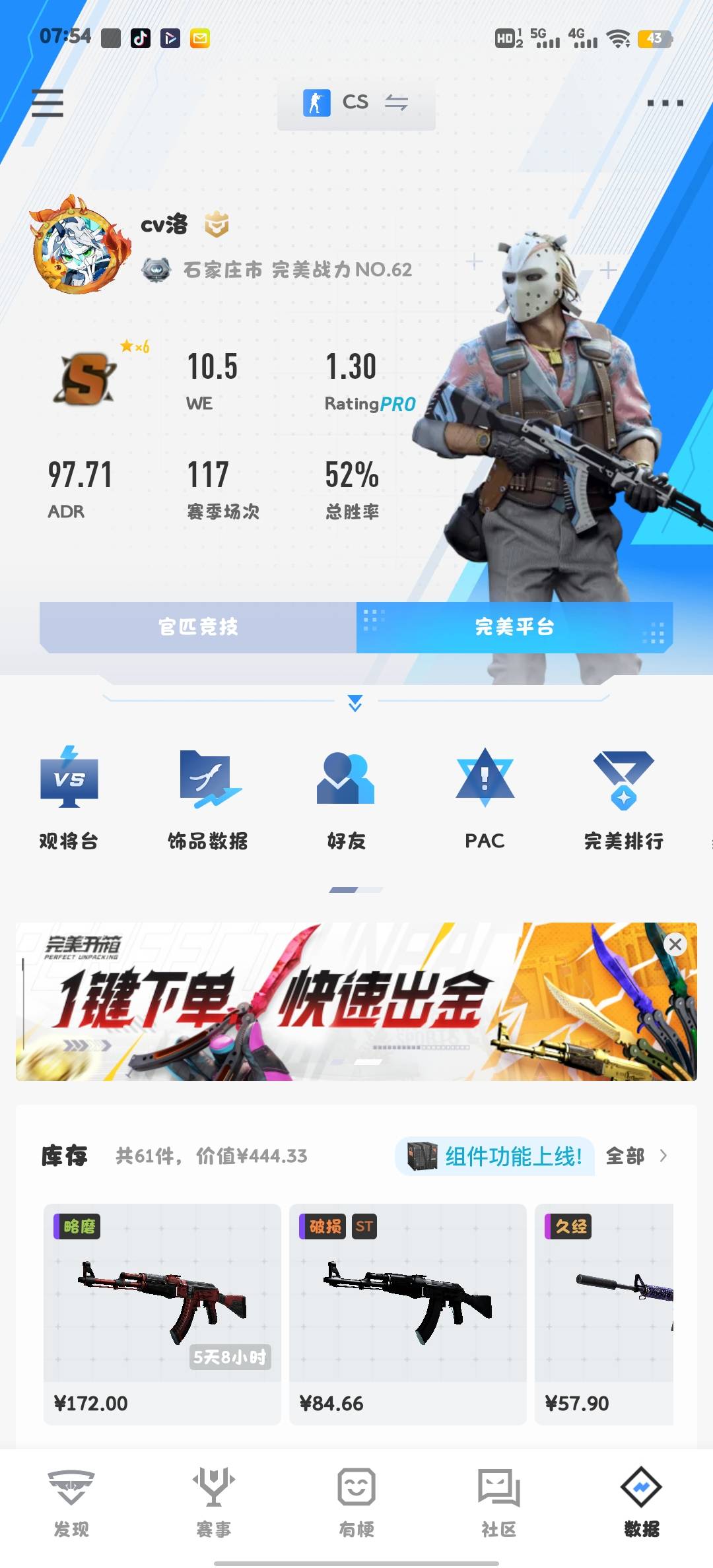Tap the 组件功能上线! chip
Viewport: 713px width, 1568px height.
(x=495, y=1156)
